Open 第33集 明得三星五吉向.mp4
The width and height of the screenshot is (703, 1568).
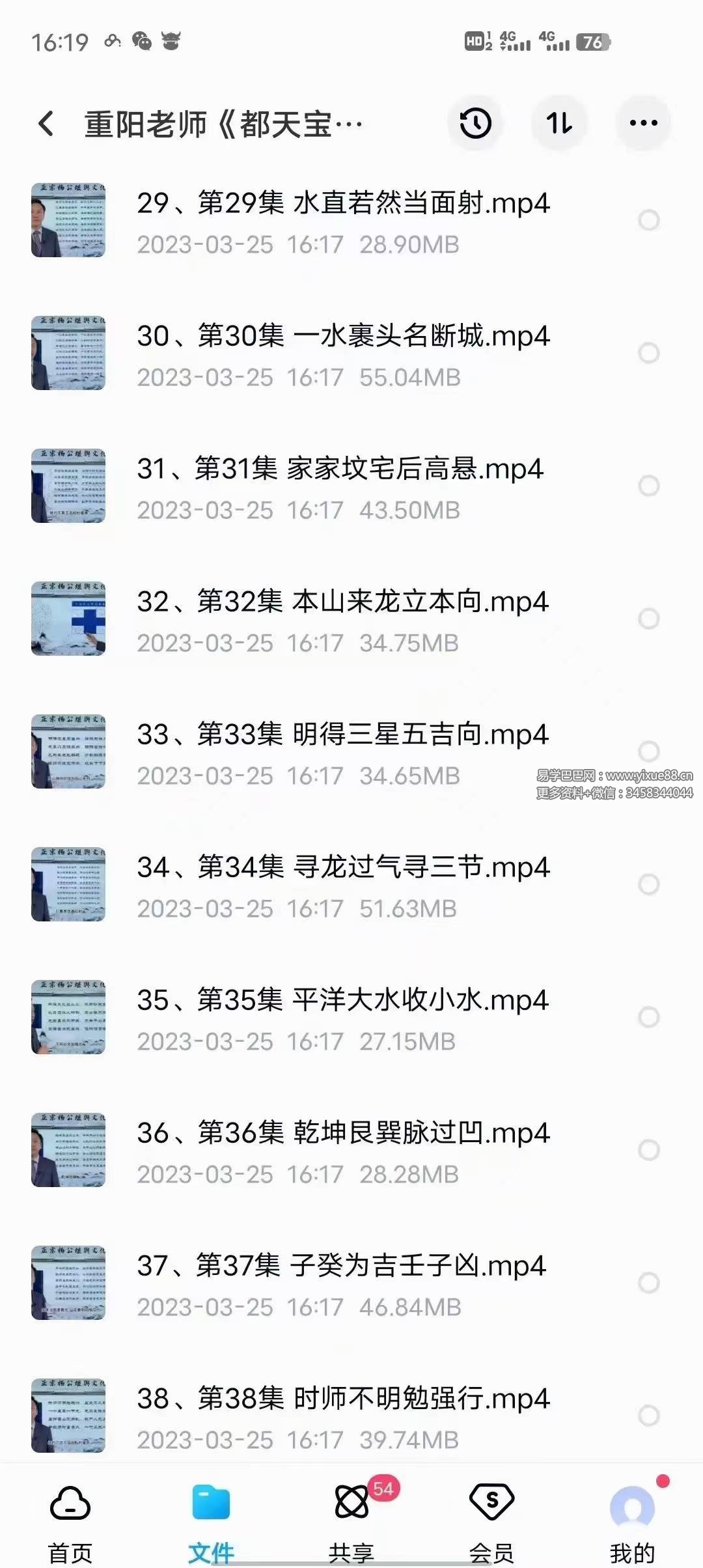342,735
